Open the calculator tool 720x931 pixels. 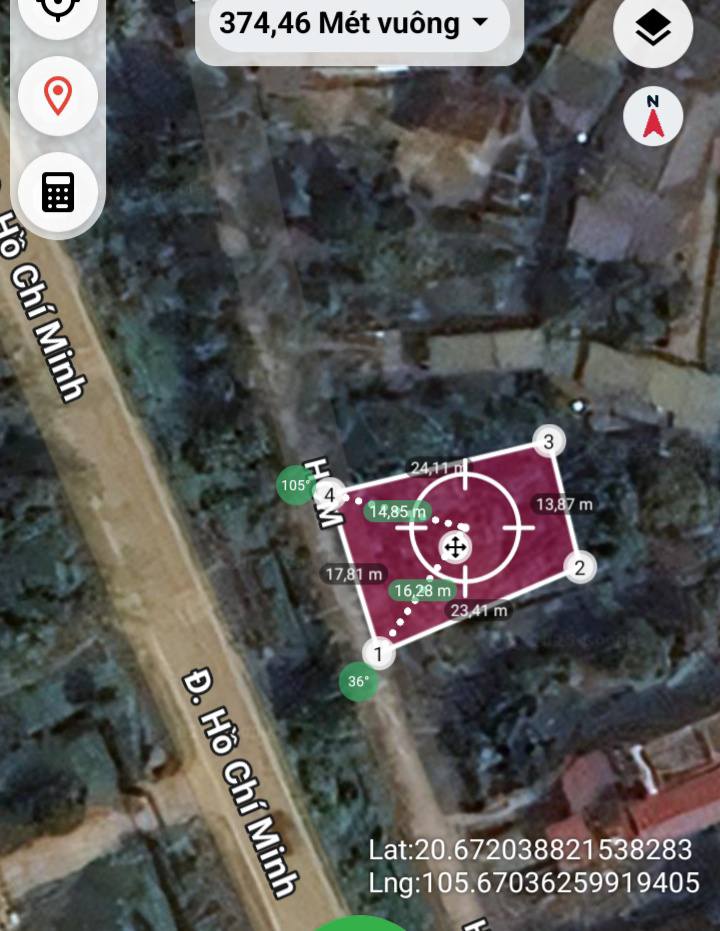pyautogui.click(x=58, y=191)
